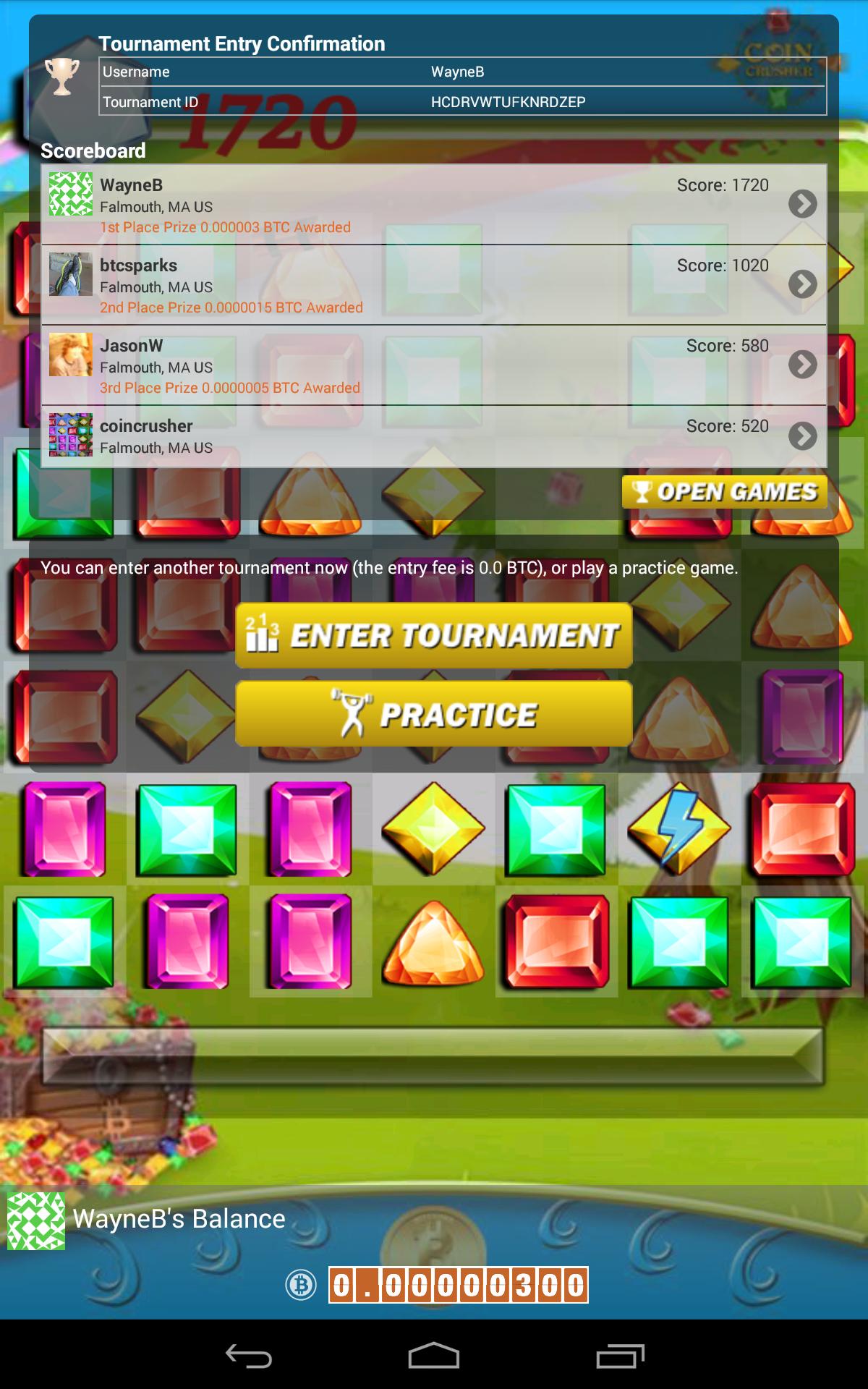Screen dimensions: 868x1389
Task: Tap the Open Games button
Action: point(724,492)
